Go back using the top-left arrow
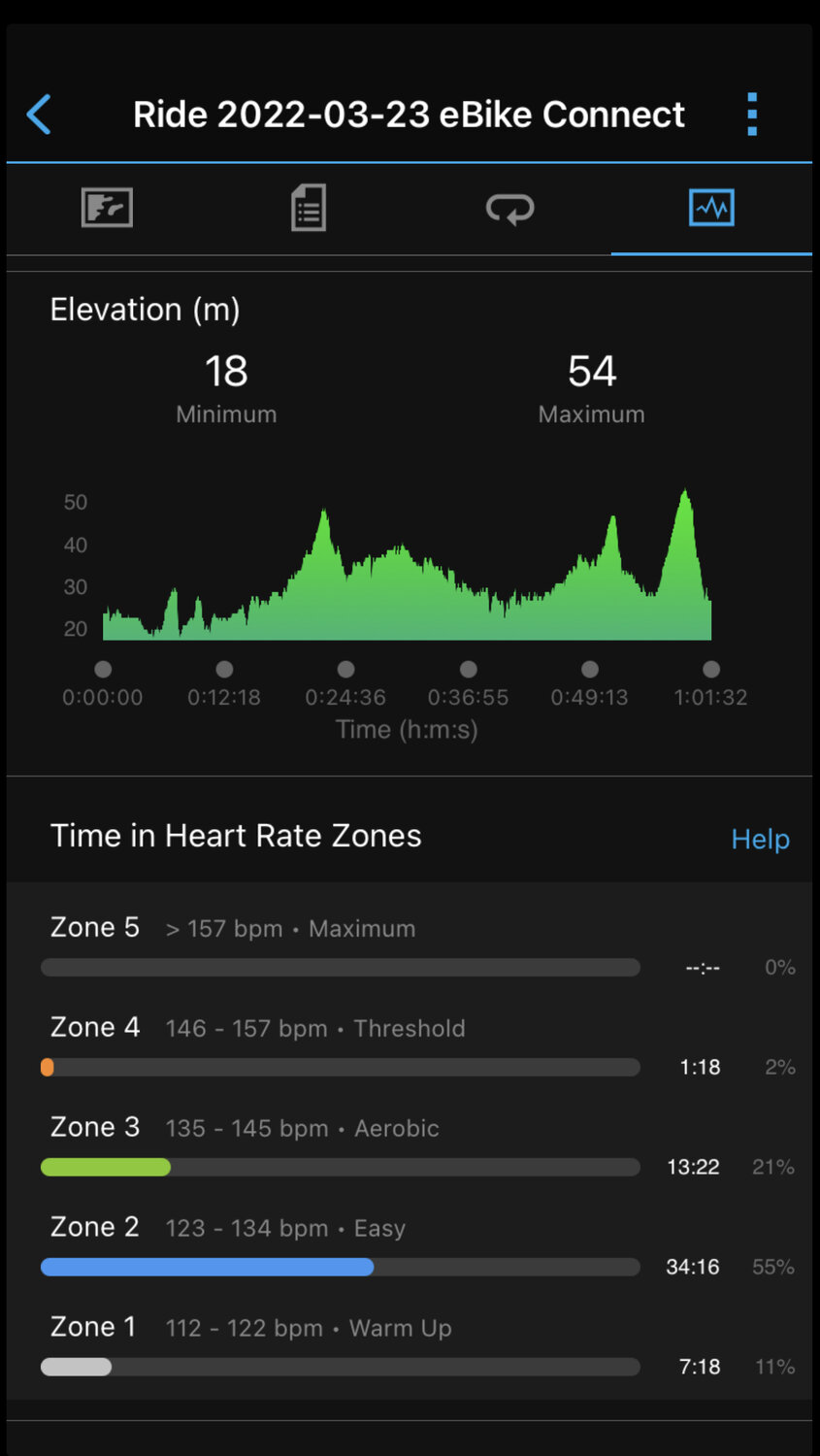Screen dimensions: 820x1456 click(39, 115)
